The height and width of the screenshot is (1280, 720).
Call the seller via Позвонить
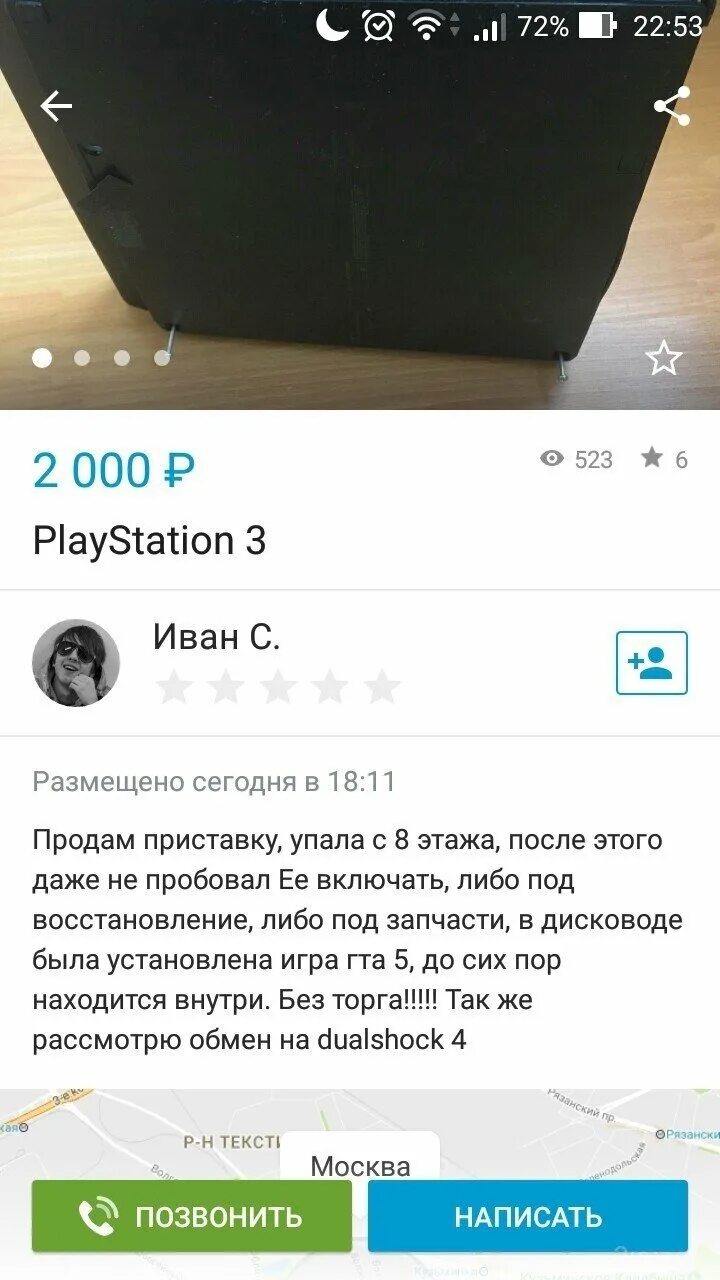[x=192, y=1216]
